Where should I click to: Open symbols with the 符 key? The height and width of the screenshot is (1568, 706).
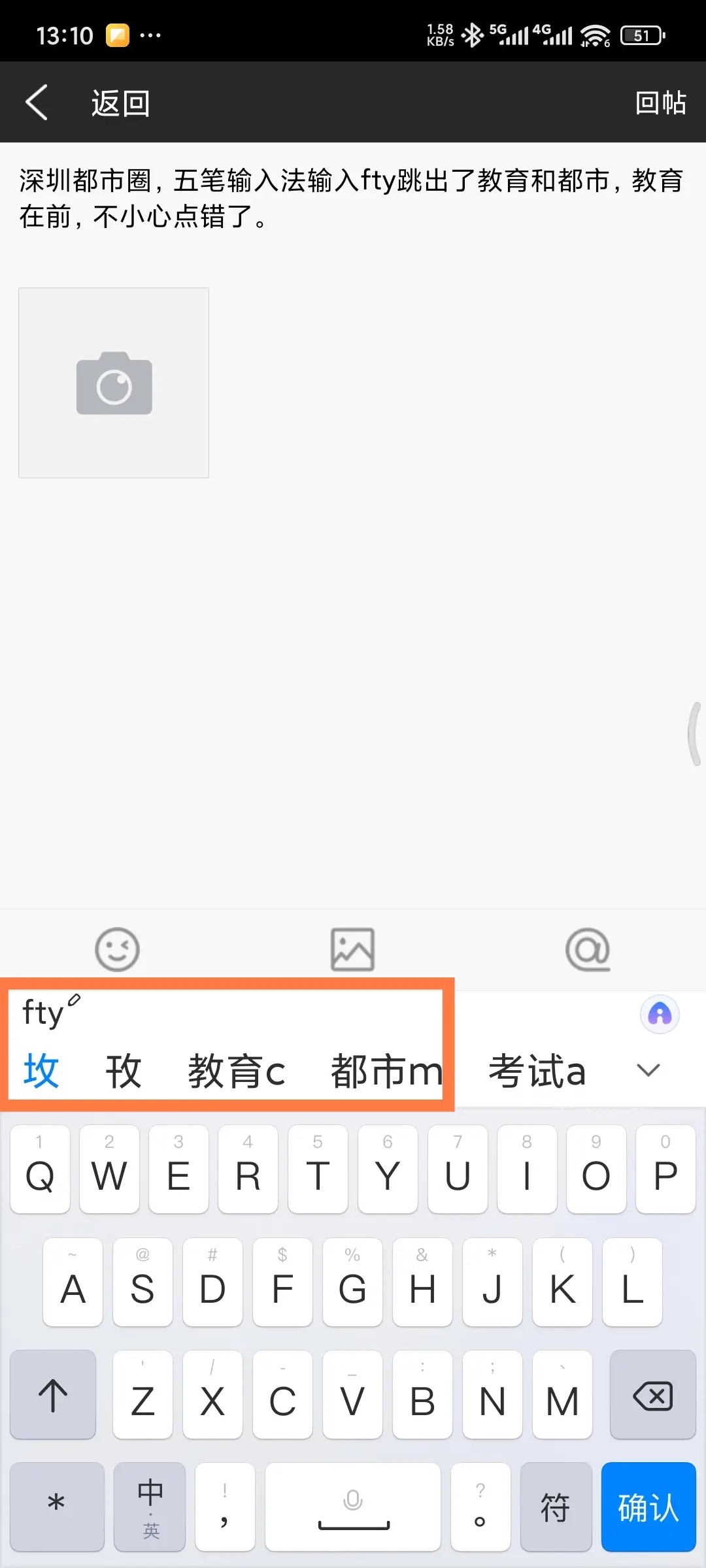[556, 1507]
